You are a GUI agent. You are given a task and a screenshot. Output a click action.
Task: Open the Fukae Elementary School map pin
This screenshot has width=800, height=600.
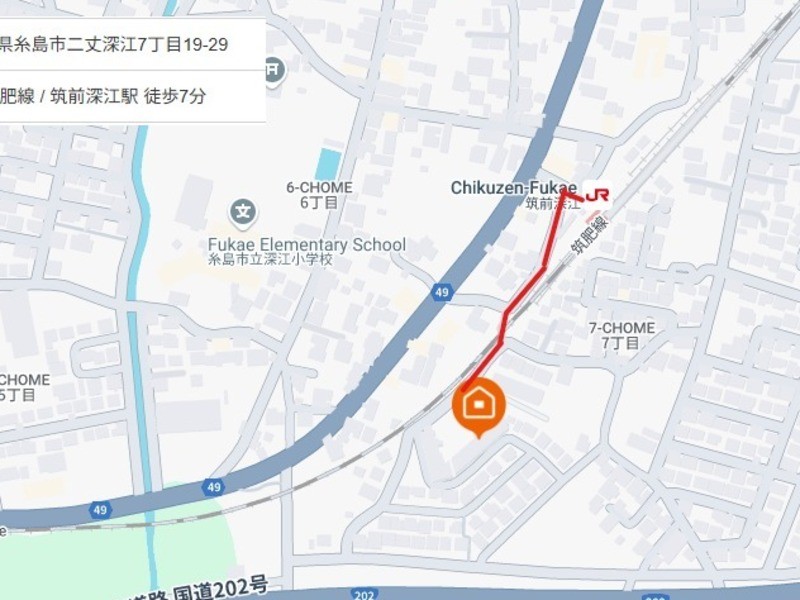[x=243, y=212]
